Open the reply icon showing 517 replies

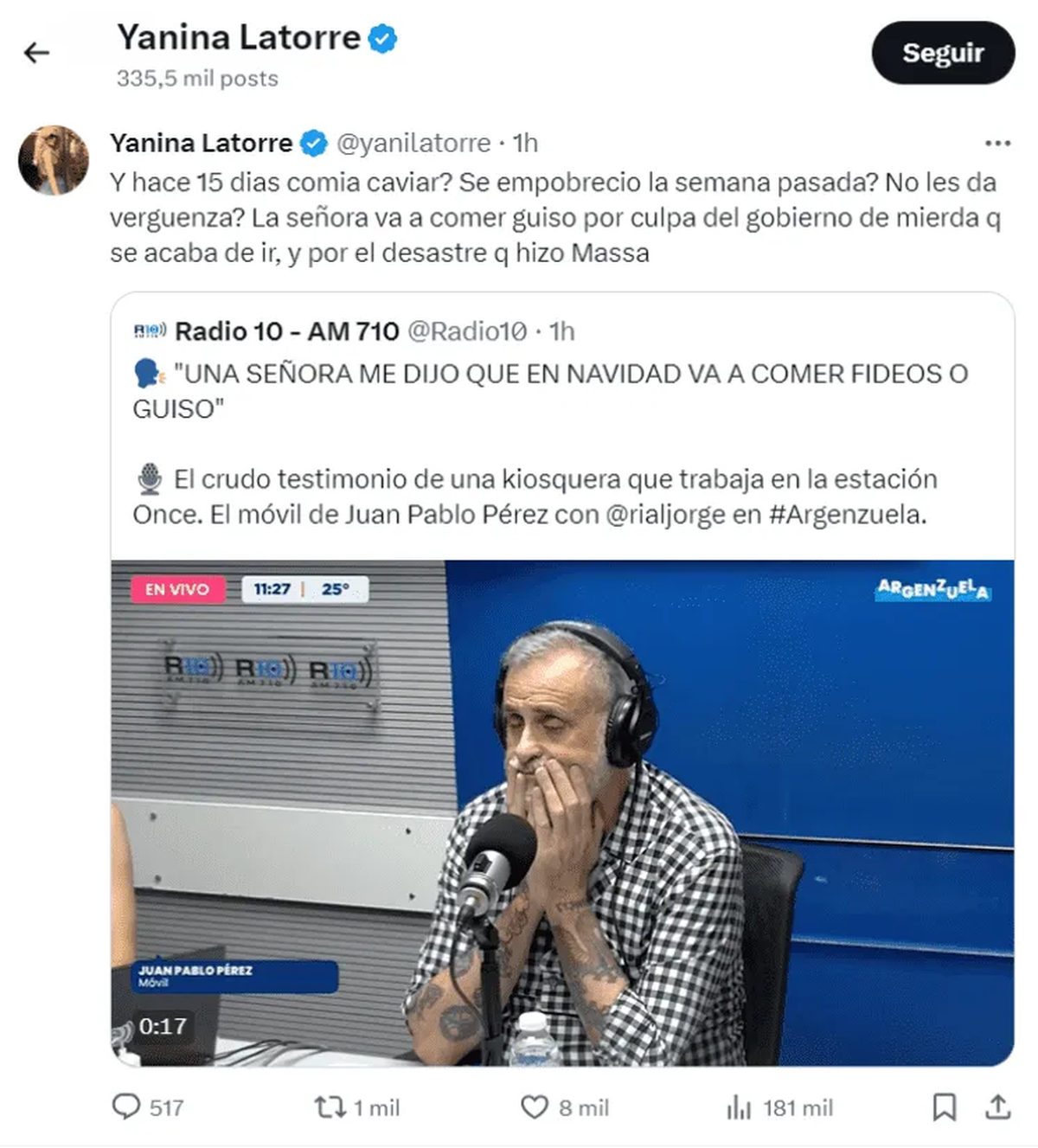coord(127,1106)
